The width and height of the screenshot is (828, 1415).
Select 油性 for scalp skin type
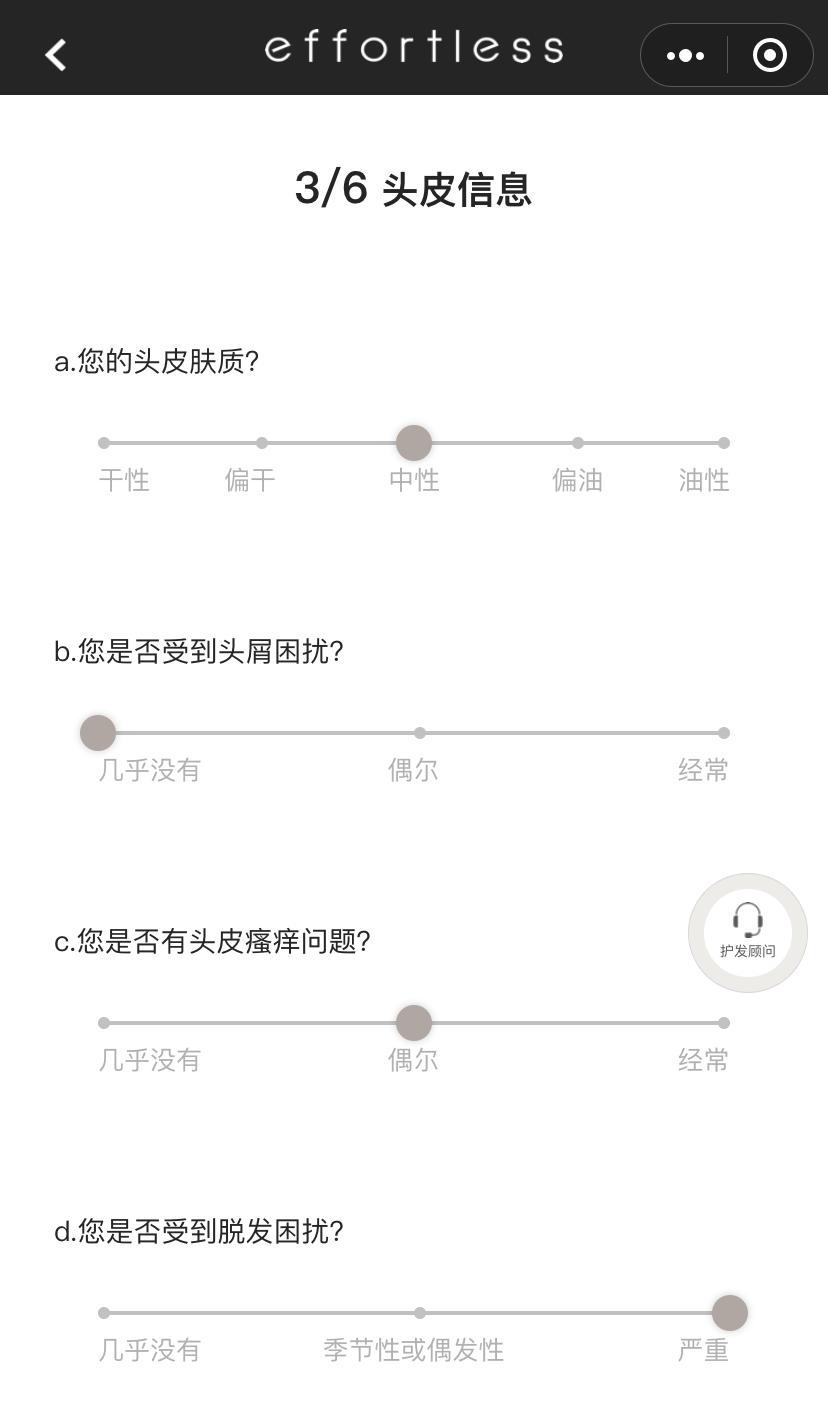[723, 442]
